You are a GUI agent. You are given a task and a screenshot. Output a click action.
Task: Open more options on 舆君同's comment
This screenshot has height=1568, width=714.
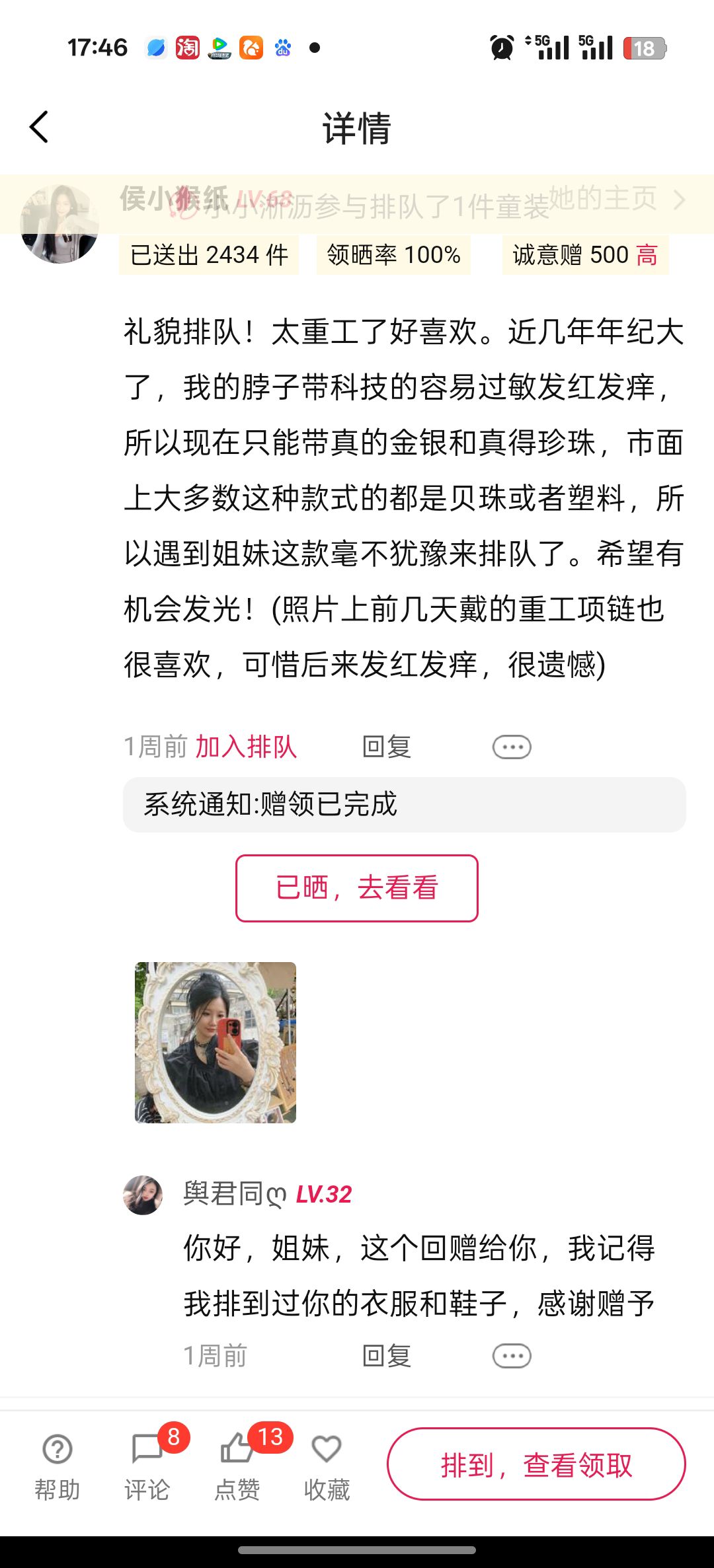(x=512, y=1356)
